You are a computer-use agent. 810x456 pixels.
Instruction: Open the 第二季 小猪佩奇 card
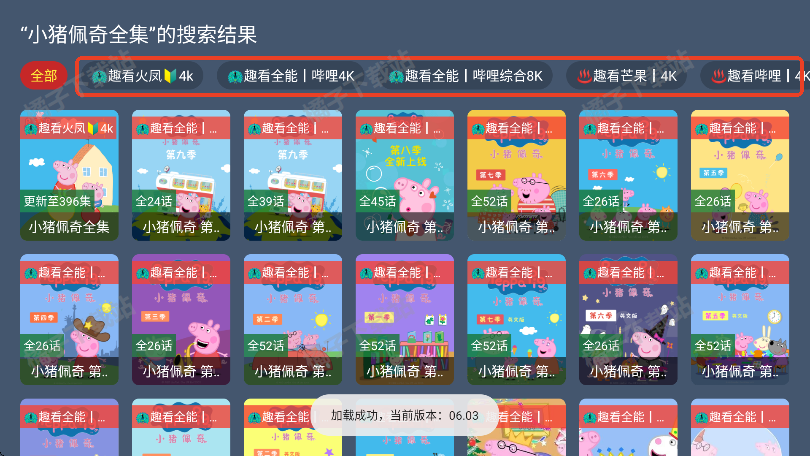point(293,320)
